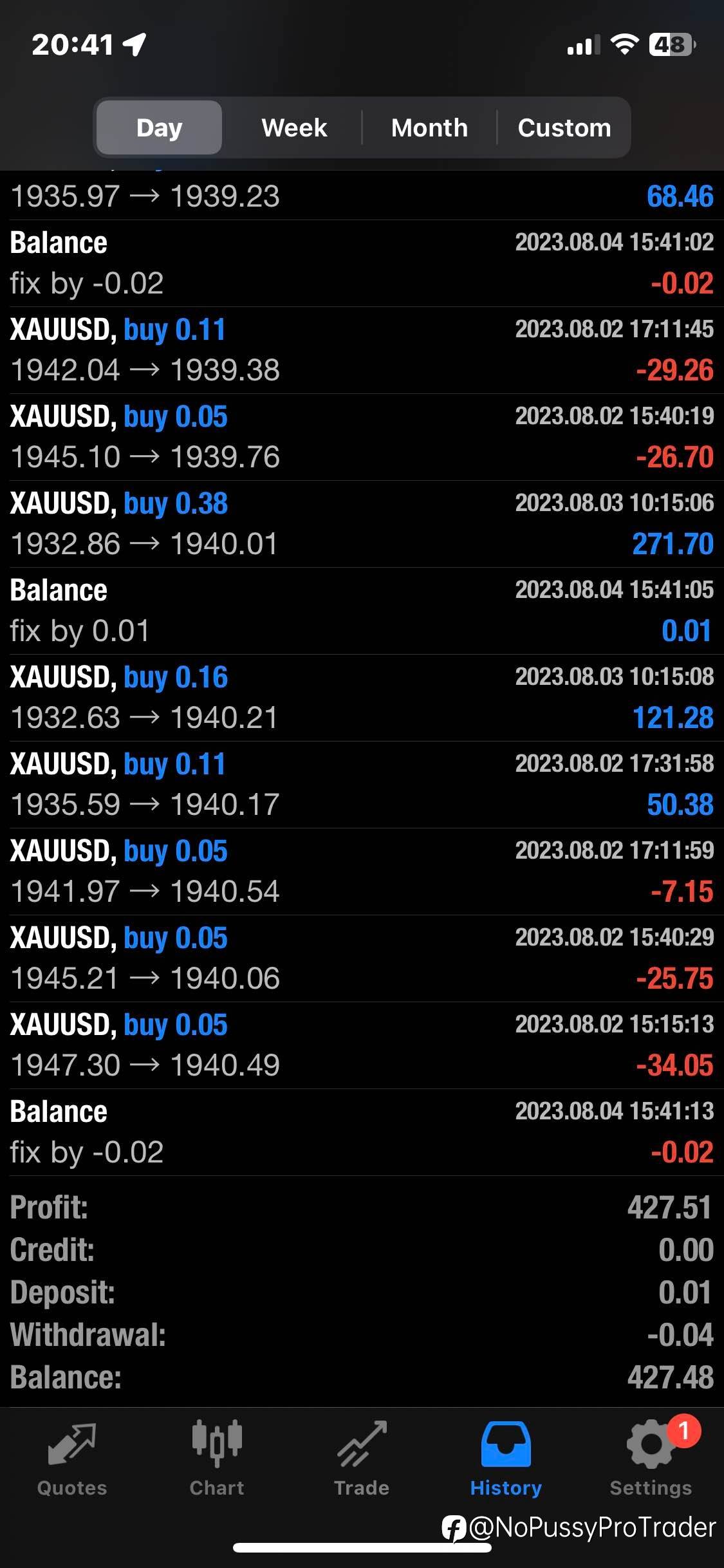Open the trade with loss -7.15
The width and height of the screenshot is (724, 1568).
362,872
